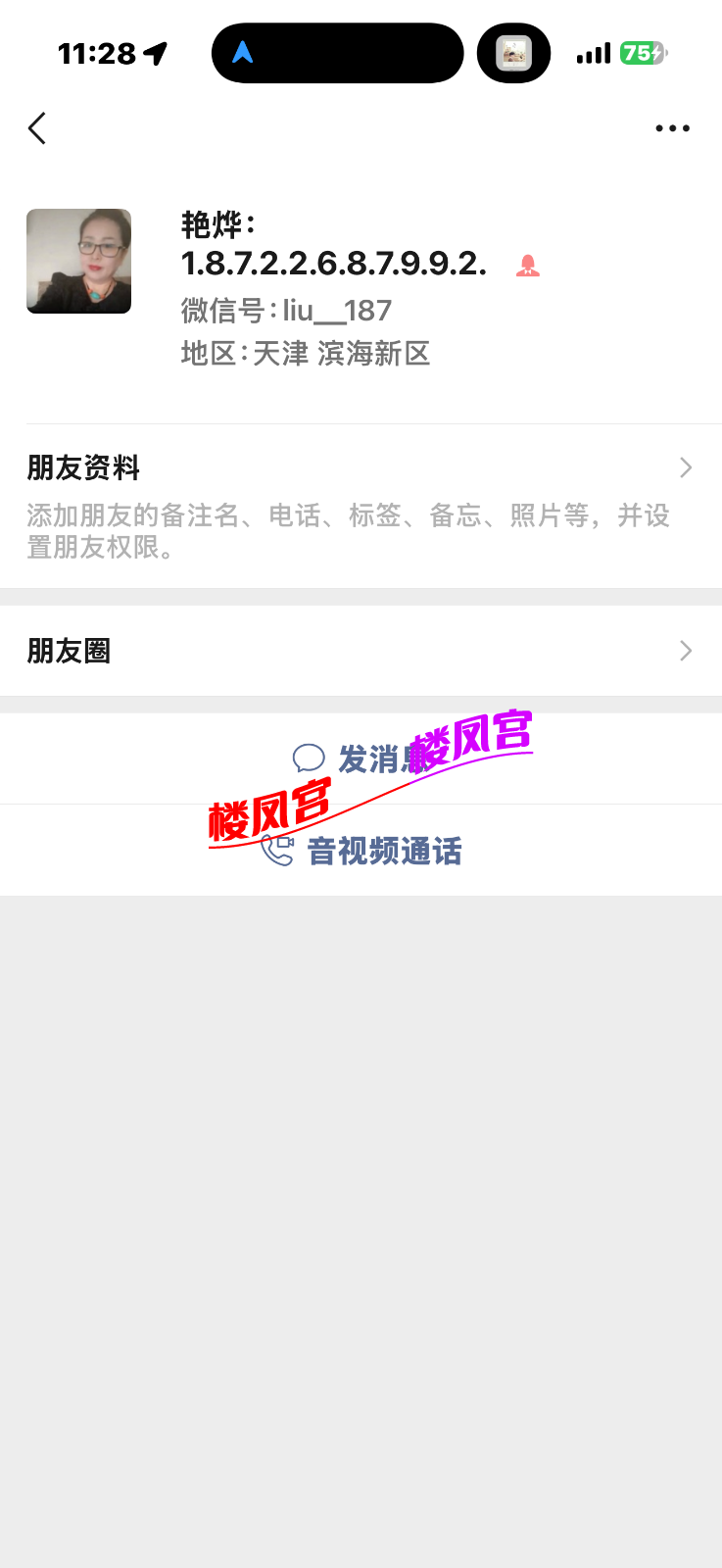722x1568 pixels.
Task: Open the more options ellipsis menu
Action: 672,127
